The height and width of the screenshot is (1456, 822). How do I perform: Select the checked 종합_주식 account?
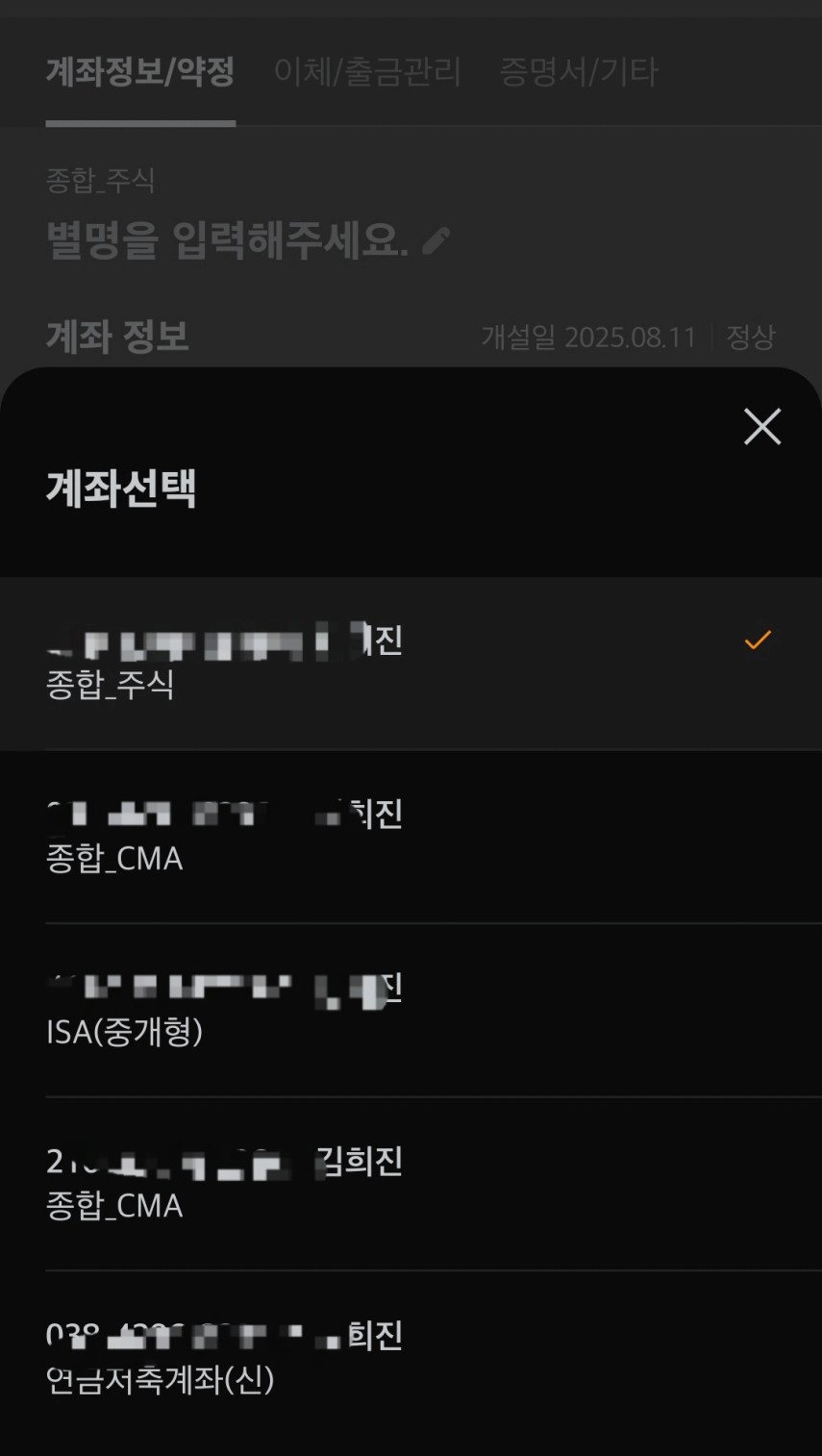pyautogui.click(x=411, y=663)
